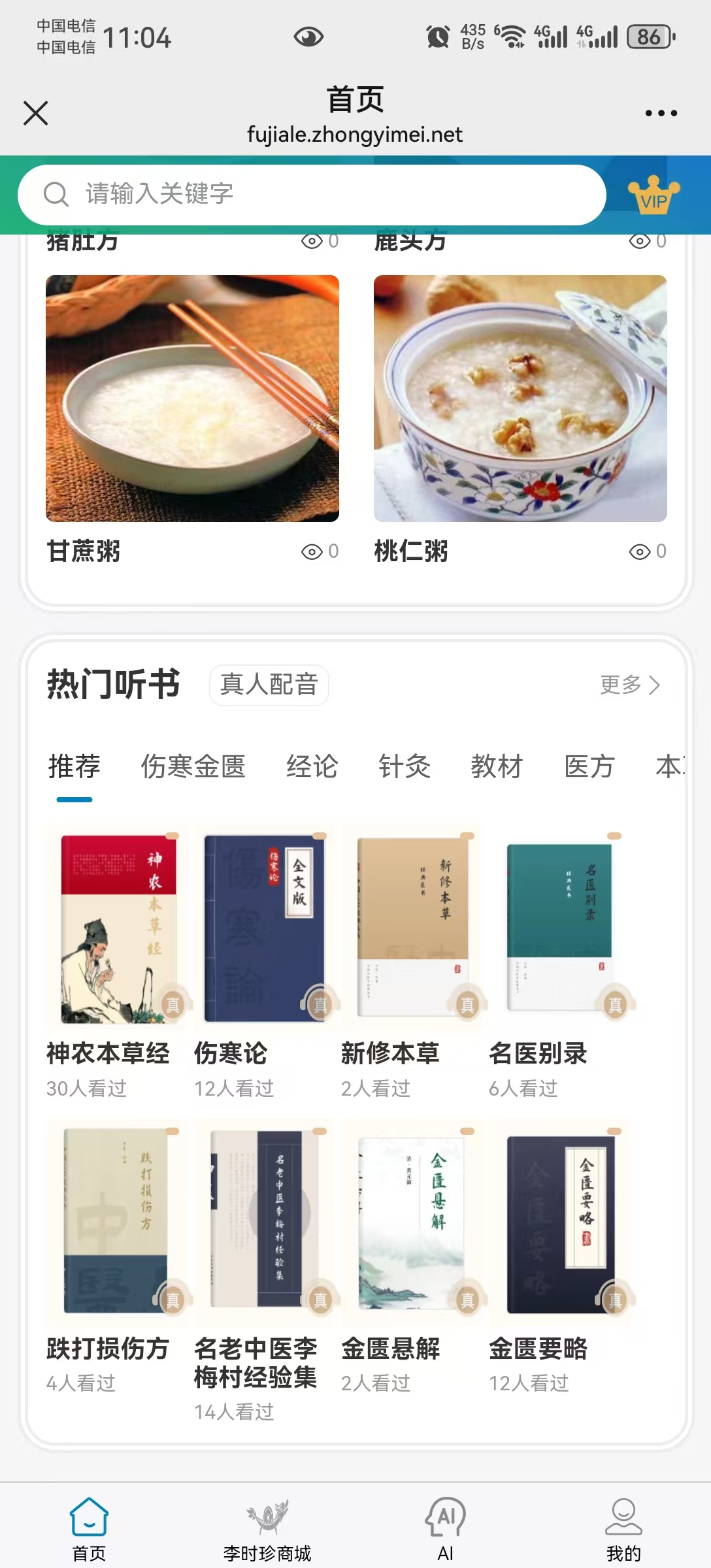View 更多 in 热门听书
Screen dimensions: 711x1568
point(630,685)
